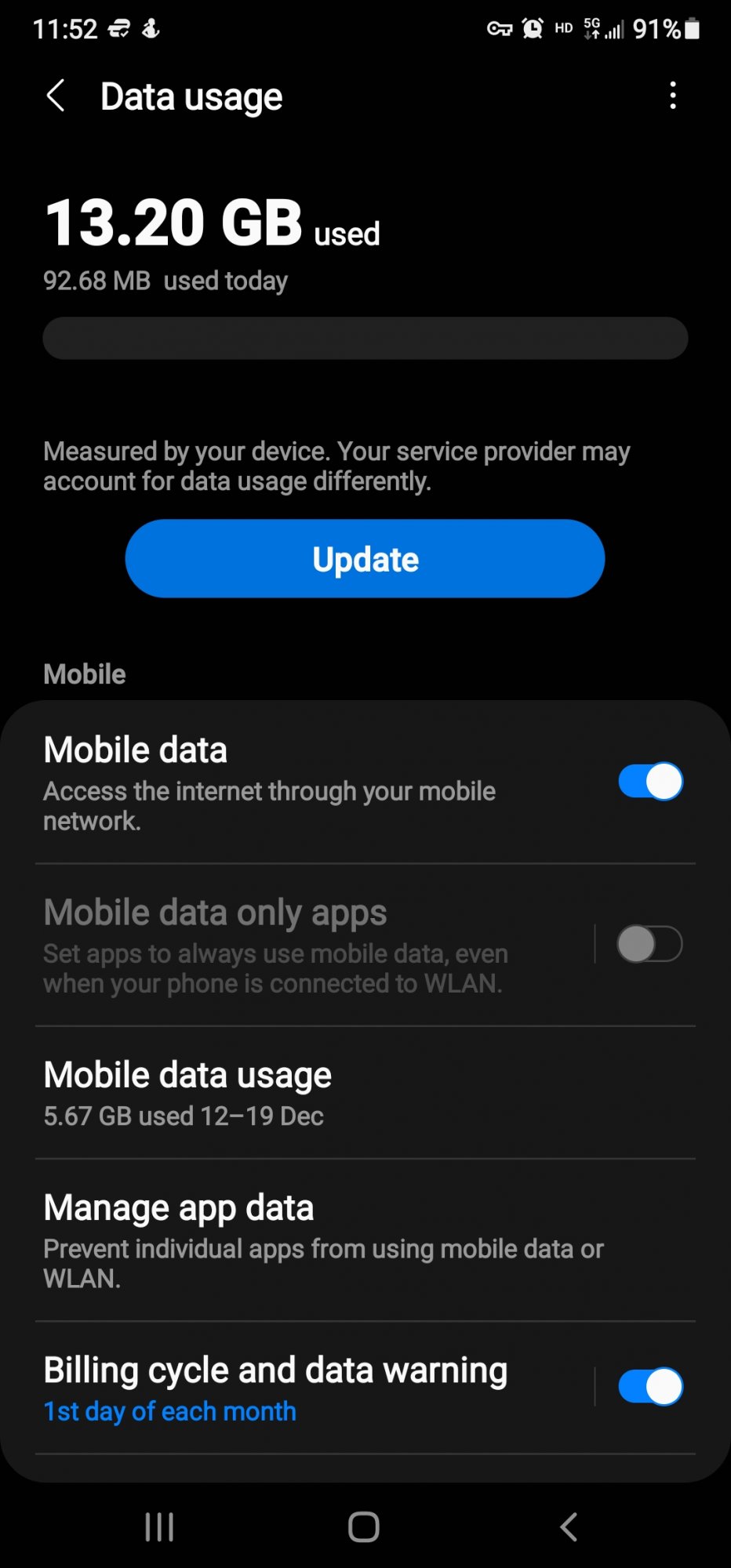Turn off the Mobile data switch
Image resolution: width=731 pixels, height=1568 pixels.
[650, 782]
